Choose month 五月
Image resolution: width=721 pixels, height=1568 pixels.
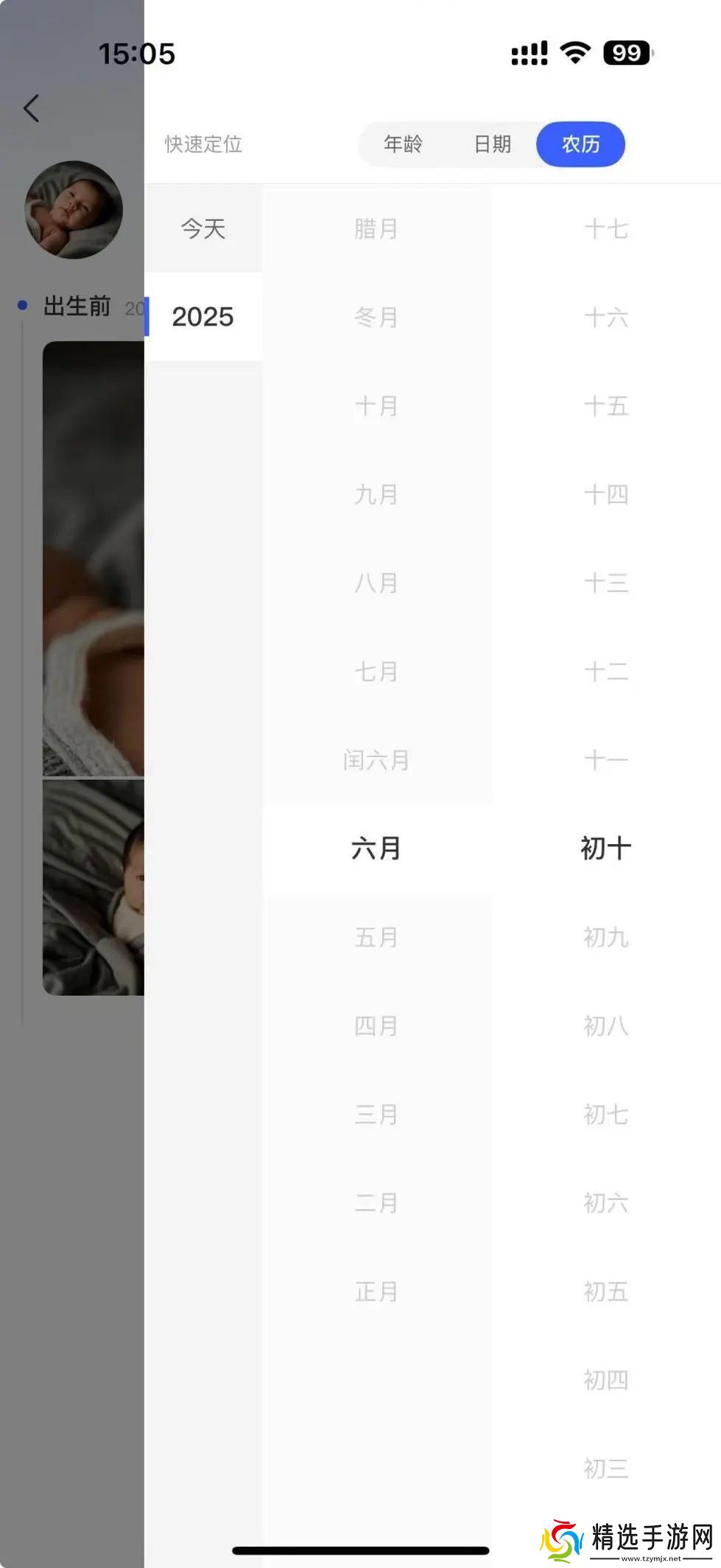coord(376,938)
